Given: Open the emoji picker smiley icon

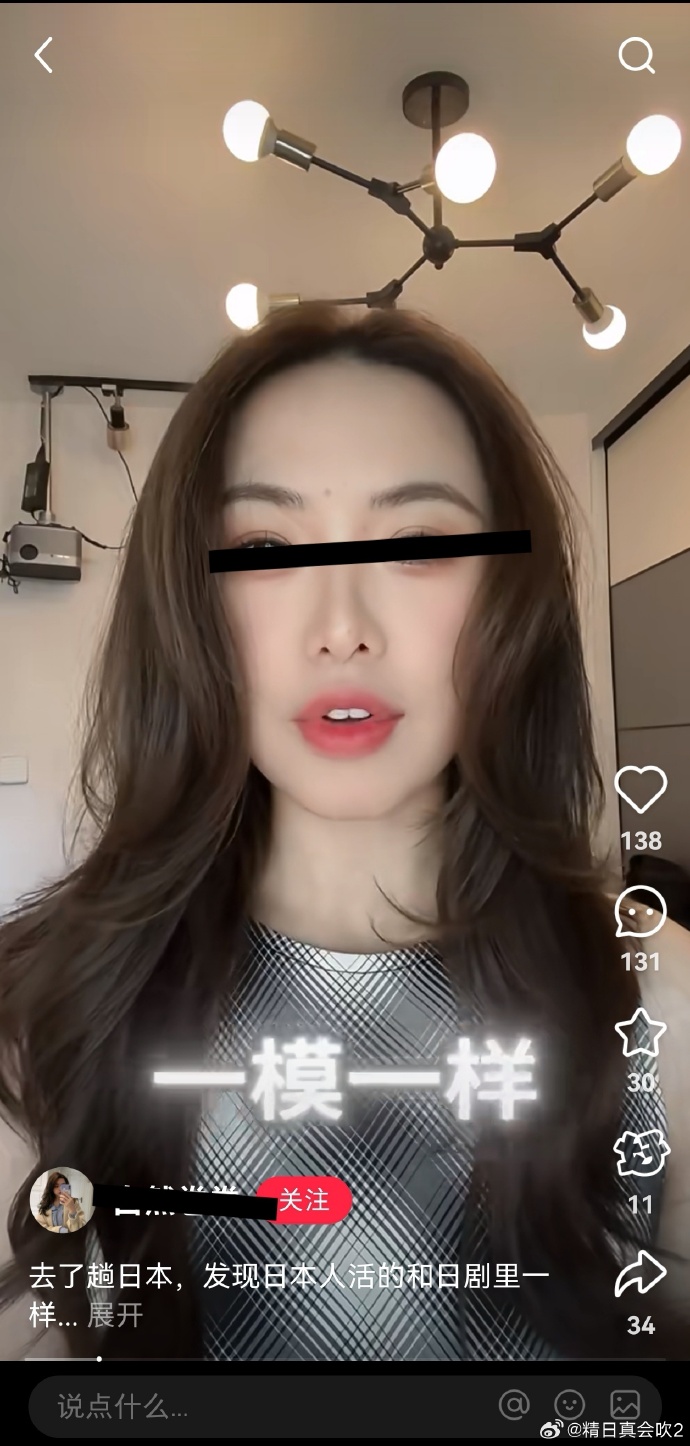Looking at the screenshot, I should (569, 1405).
